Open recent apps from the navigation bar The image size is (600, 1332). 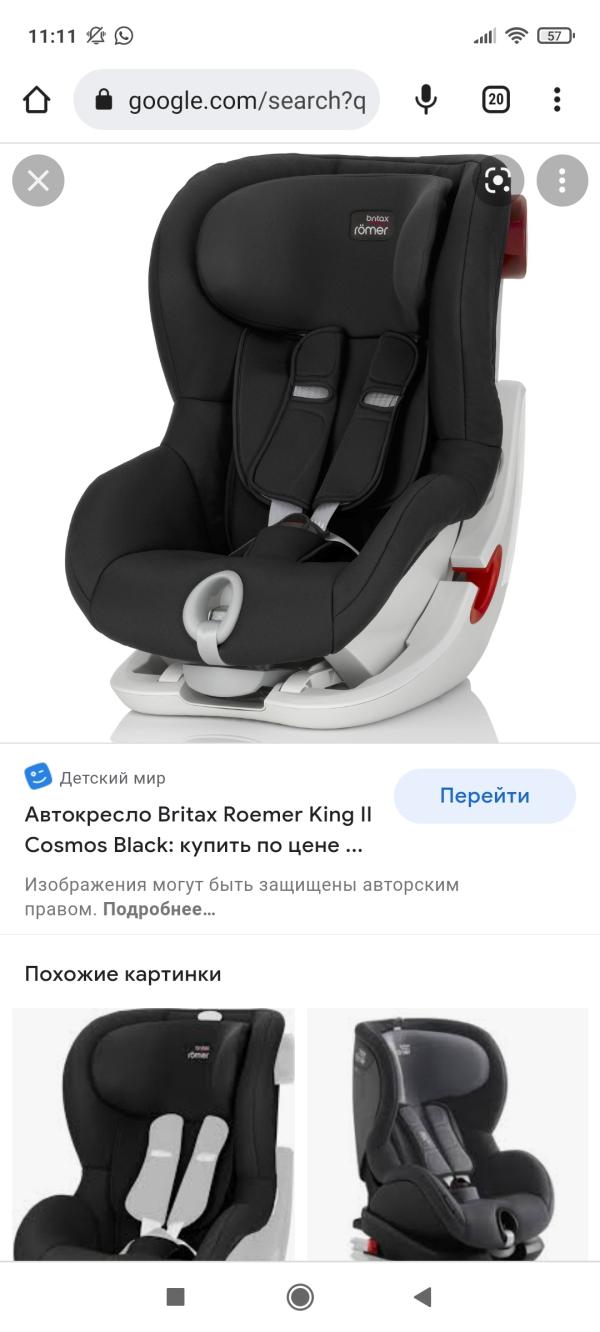(176, 1297)
